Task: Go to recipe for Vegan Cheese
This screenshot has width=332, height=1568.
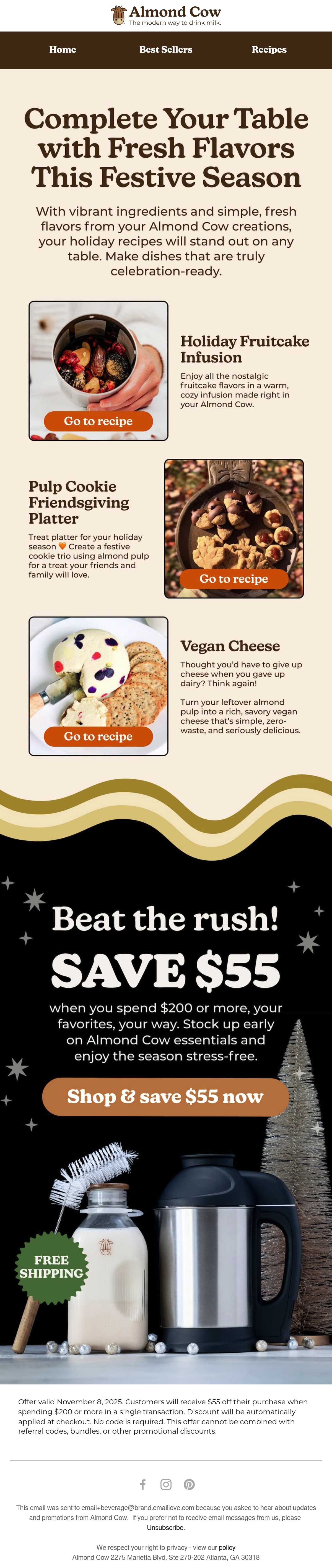Action: point(98,736)
